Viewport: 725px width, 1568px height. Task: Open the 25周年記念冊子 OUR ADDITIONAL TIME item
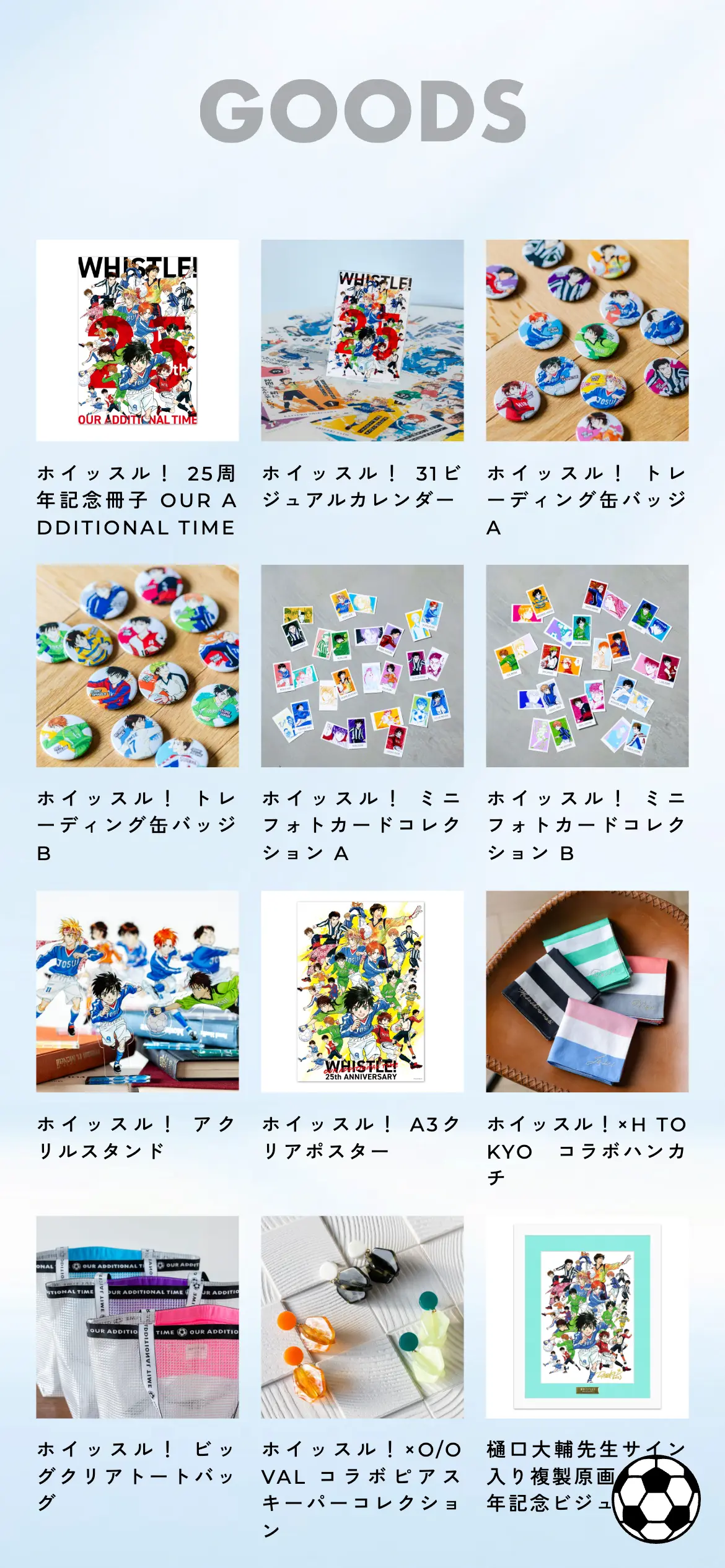coord(137,341)
